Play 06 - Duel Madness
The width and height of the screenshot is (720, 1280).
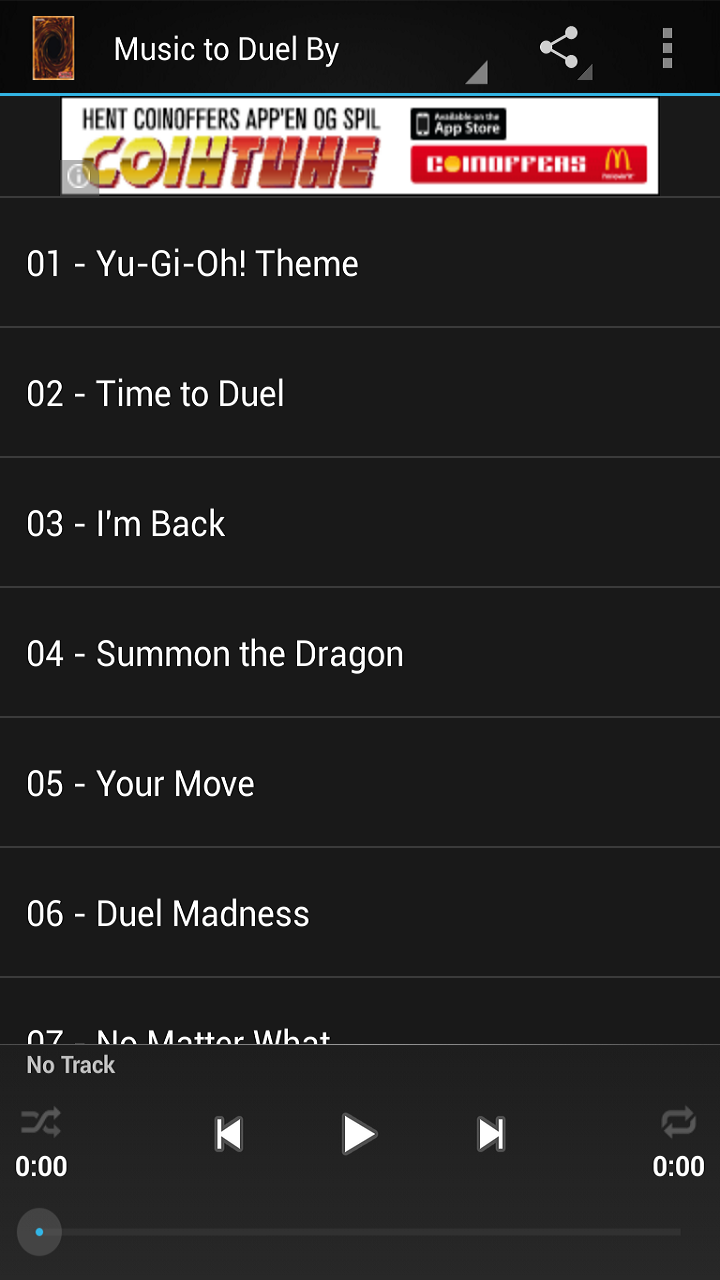click(x=360, y=913)
